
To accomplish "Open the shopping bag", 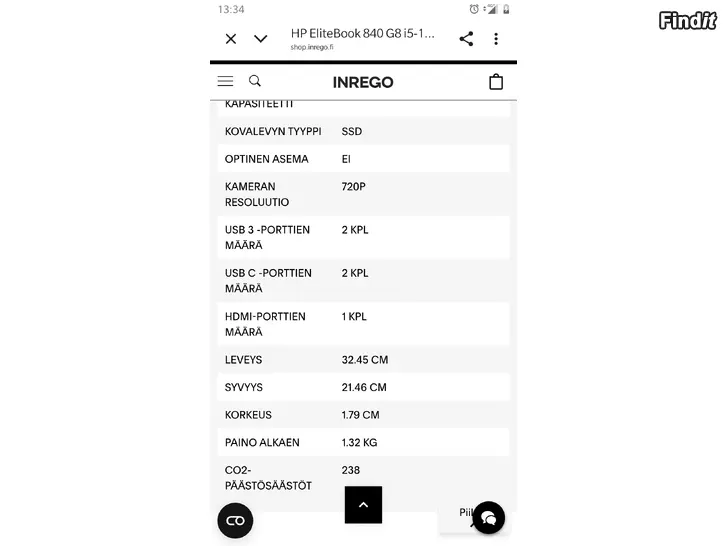I will pyautogui.click(x=496, y=82).
